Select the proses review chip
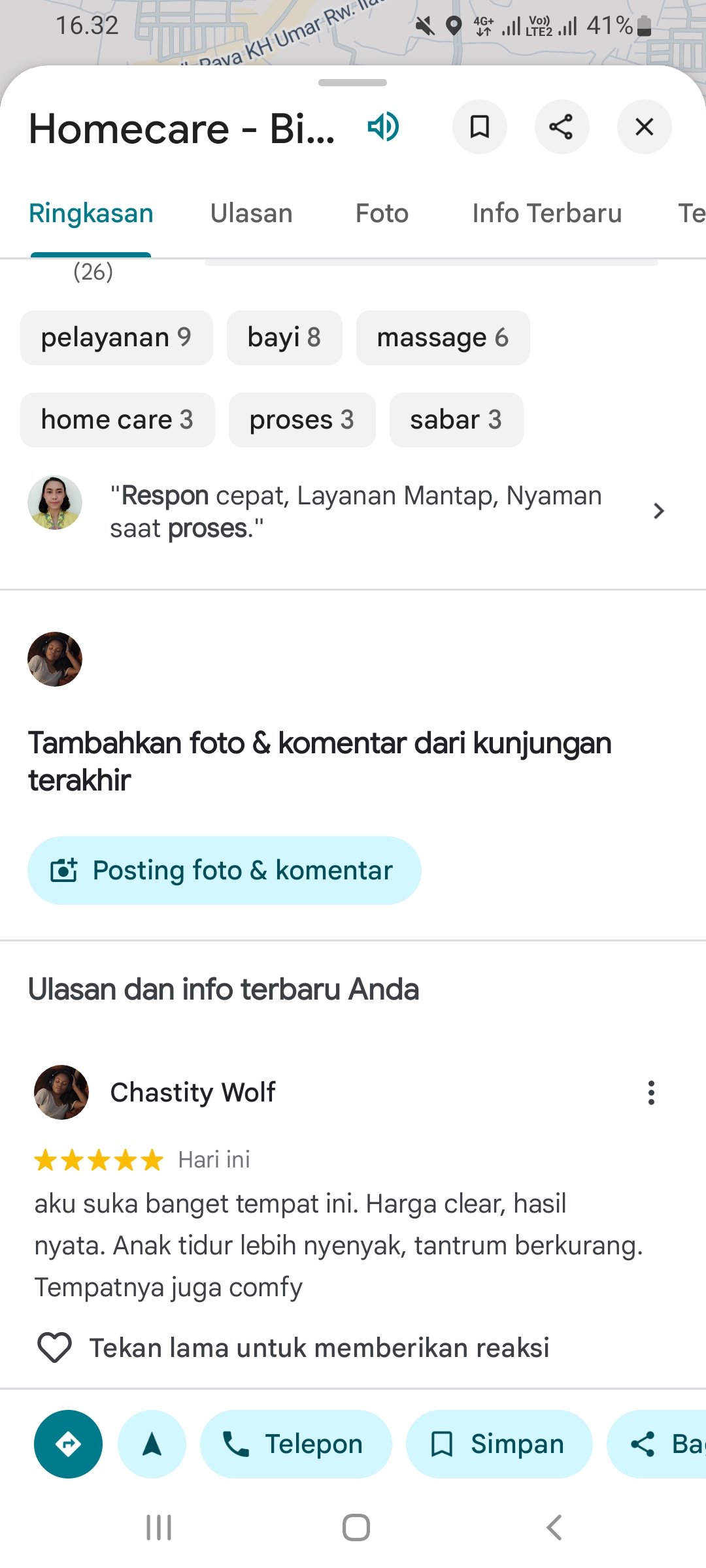The image size is (706, 1568). pyautogui.click(x=301, y=420)
